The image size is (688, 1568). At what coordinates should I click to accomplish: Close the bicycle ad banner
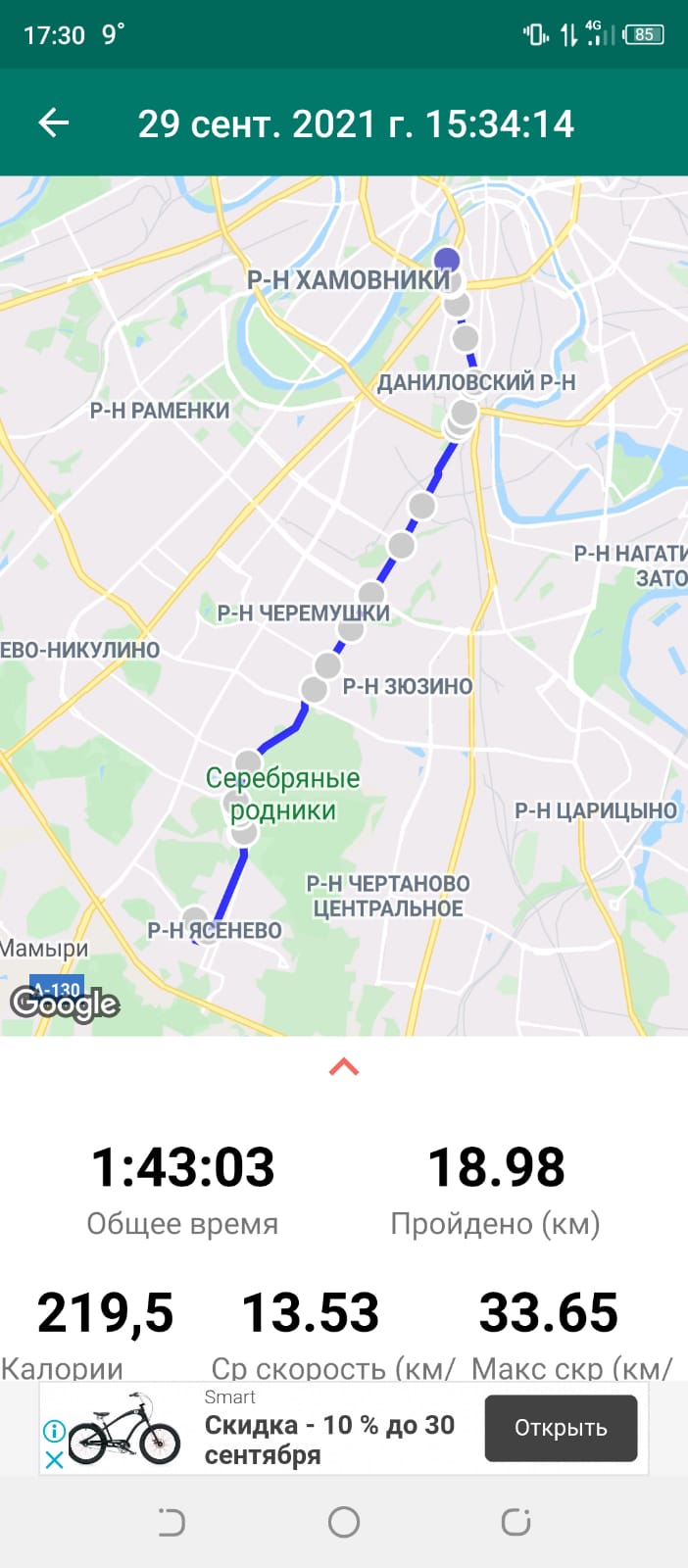click(x=55, y=1459)
